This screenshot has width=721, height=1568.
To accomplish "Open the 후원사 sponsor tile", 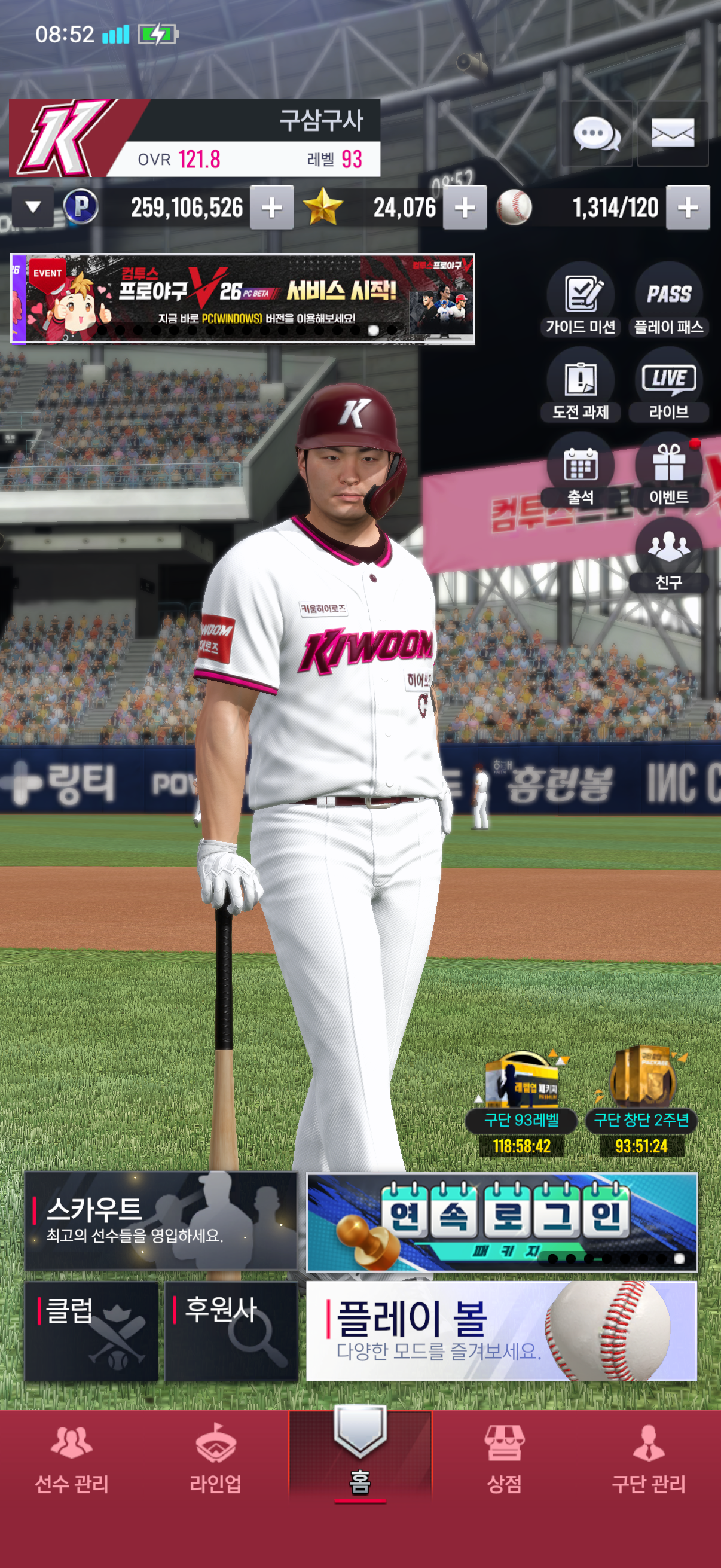I will click(x=231, y=1331).
